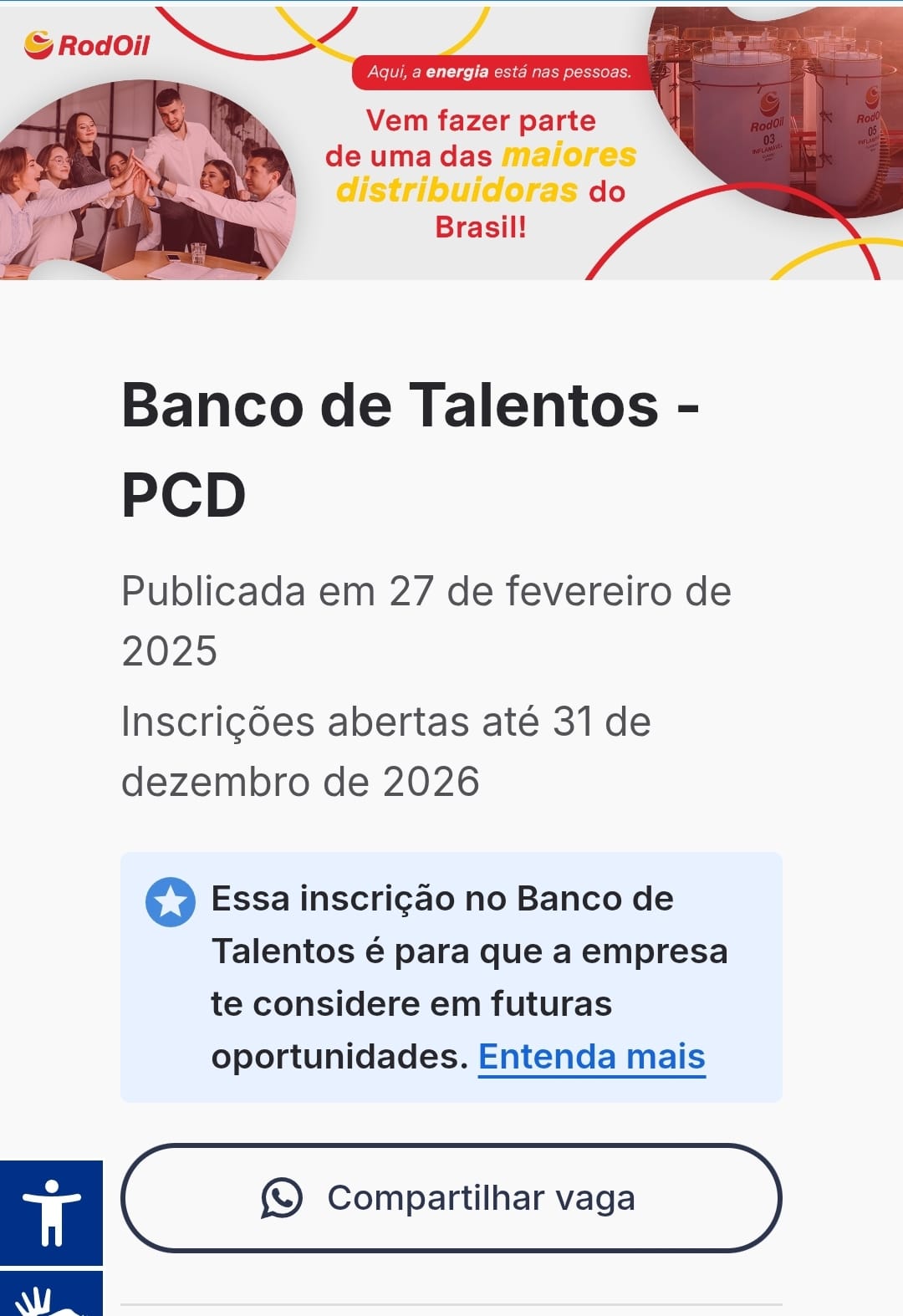Tap the Compartilhar vaga button
903x1316 pixels.
coord(451,1197)
